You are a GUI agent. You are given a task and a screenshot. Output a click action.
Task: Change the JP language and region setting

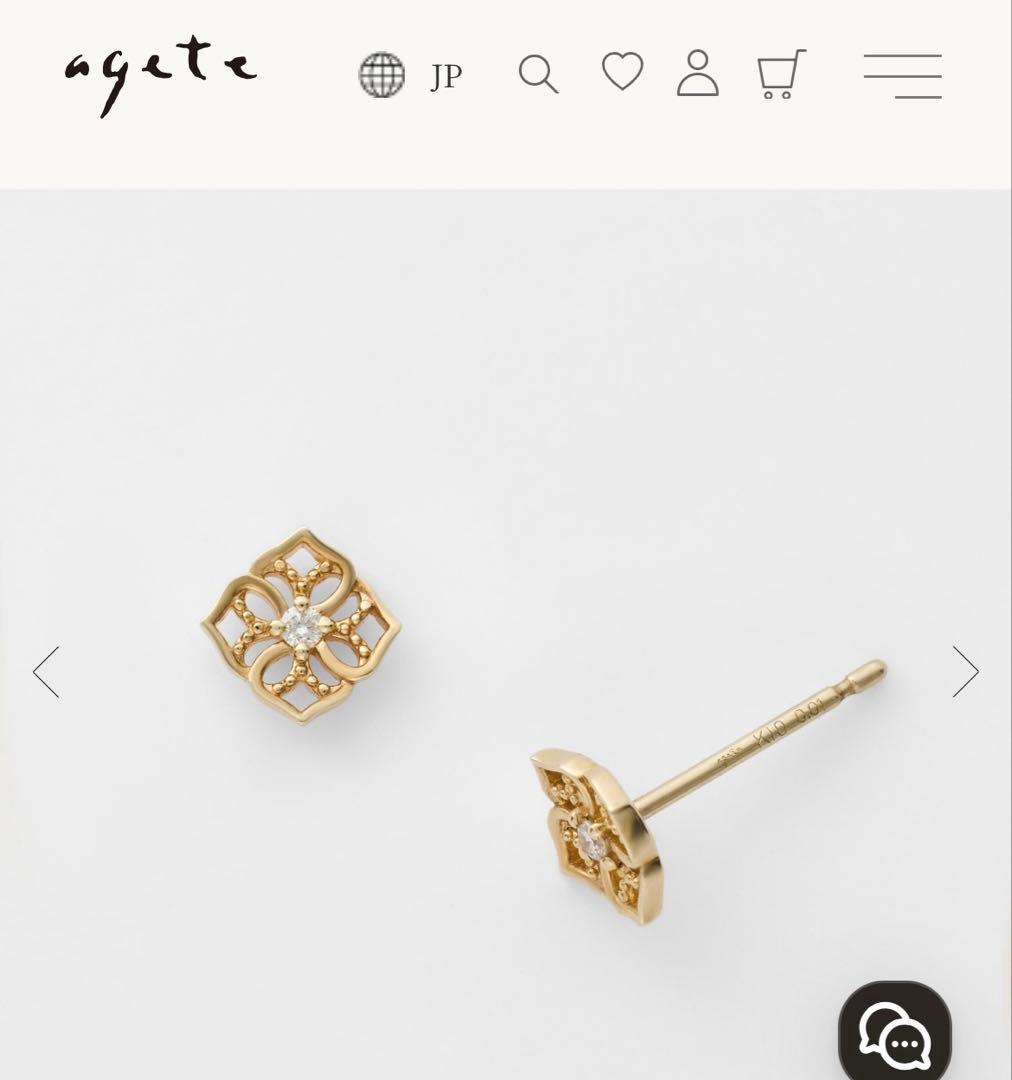pos(410,75)
